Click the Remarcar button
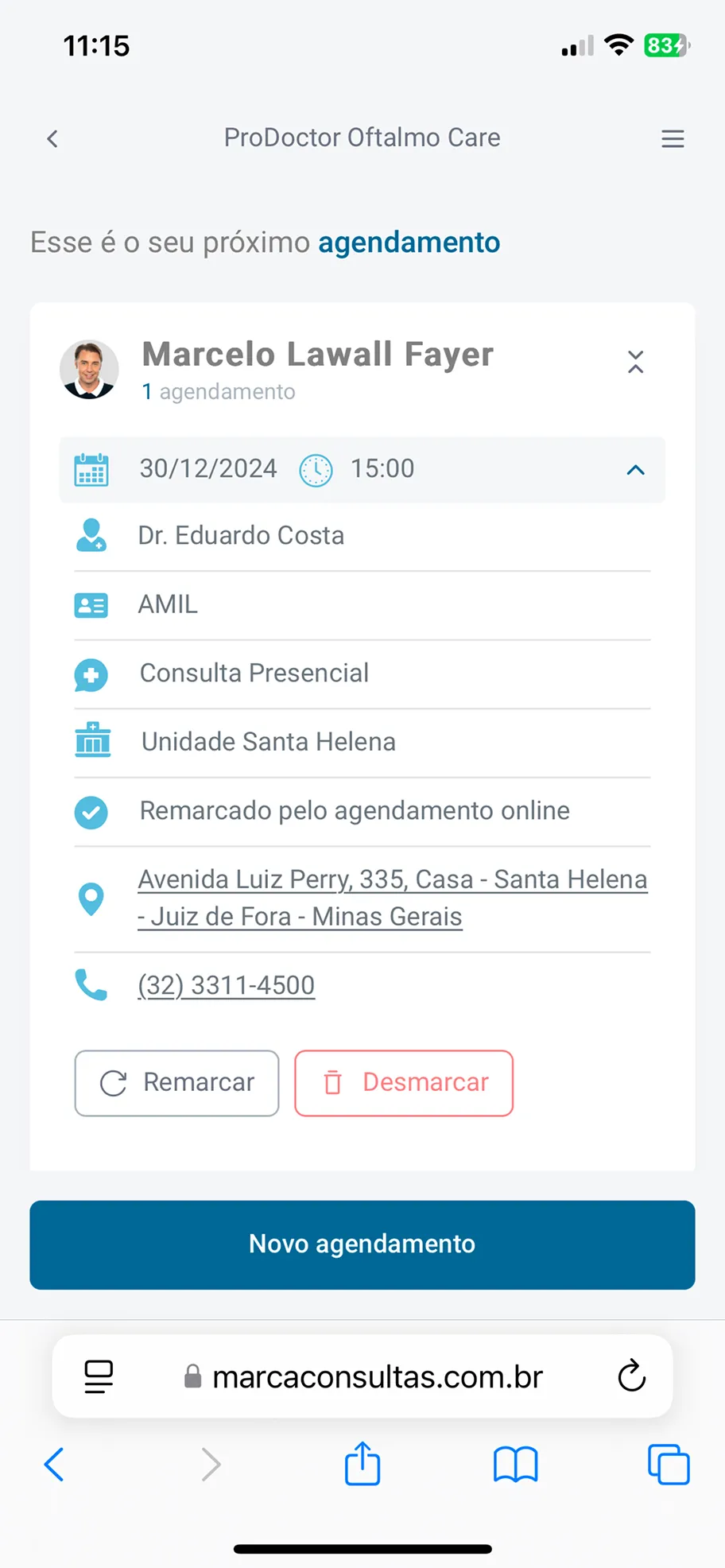 [176, 1083]
